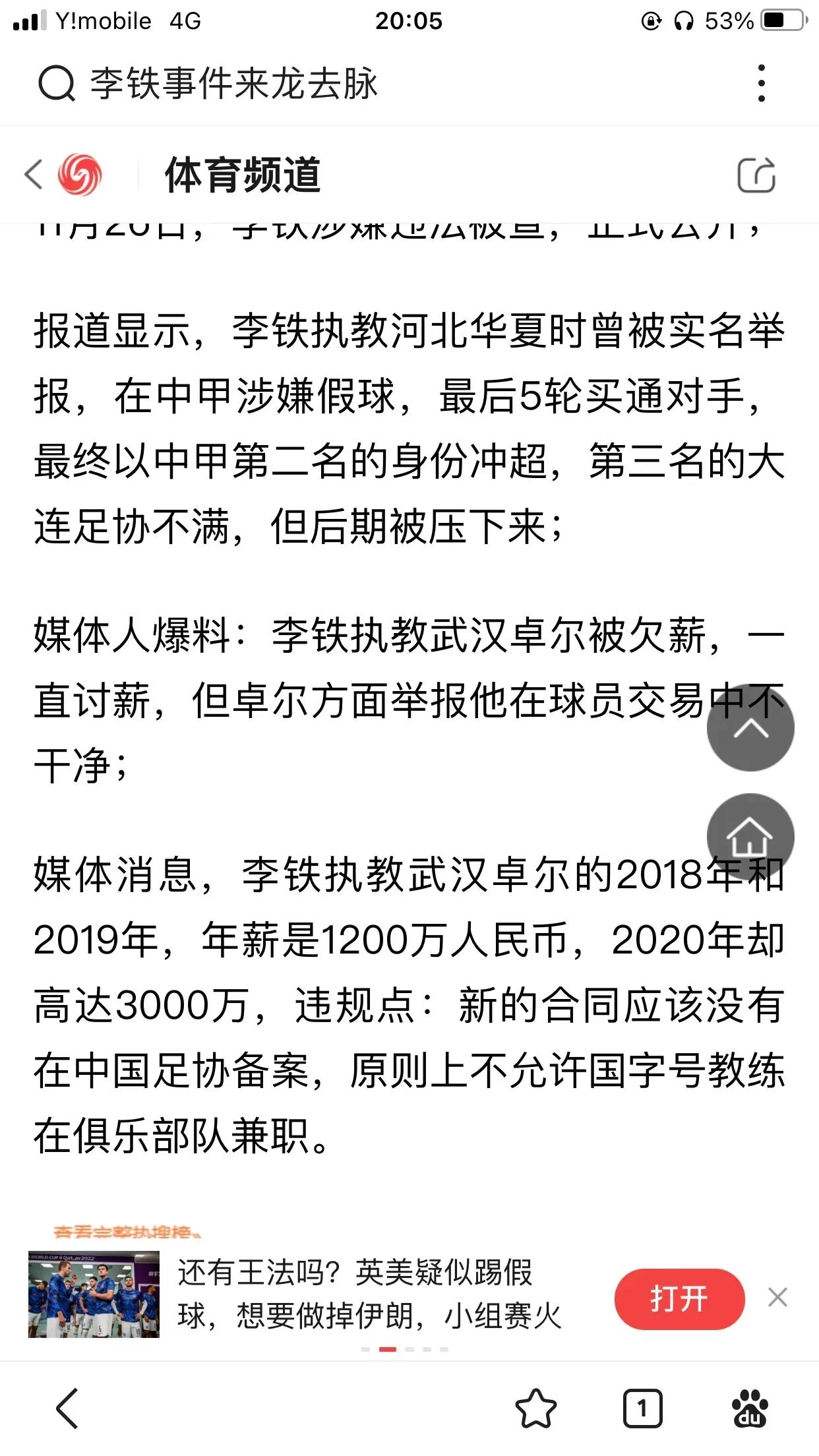Open the 英美疑似踢假球 ad headline
Screen dimensions: 819x1456
(x=369, y=1296)
